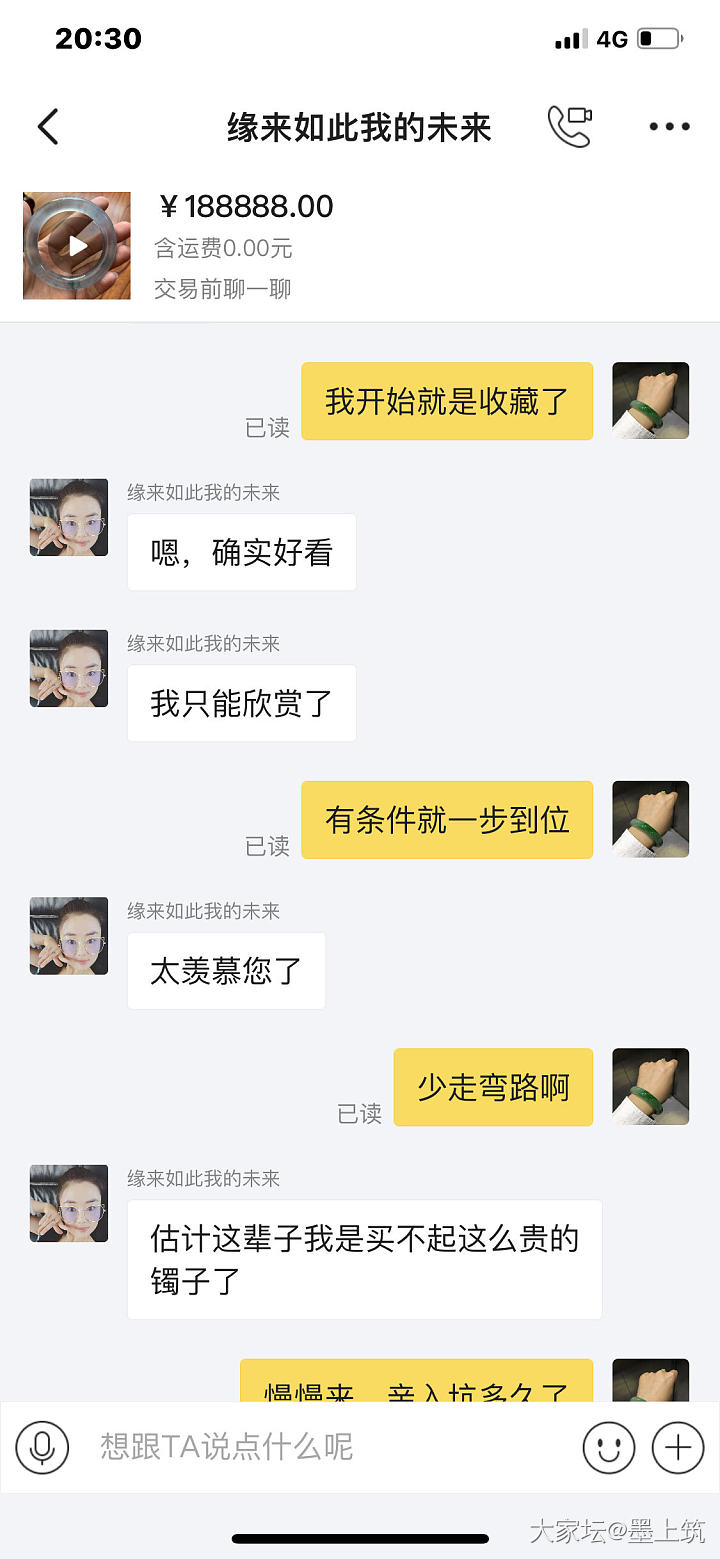This screenshot has width=720, height=1559.
Task: Open the seller's avatar beside 嗯，确实好看
Action: (69, 517)
